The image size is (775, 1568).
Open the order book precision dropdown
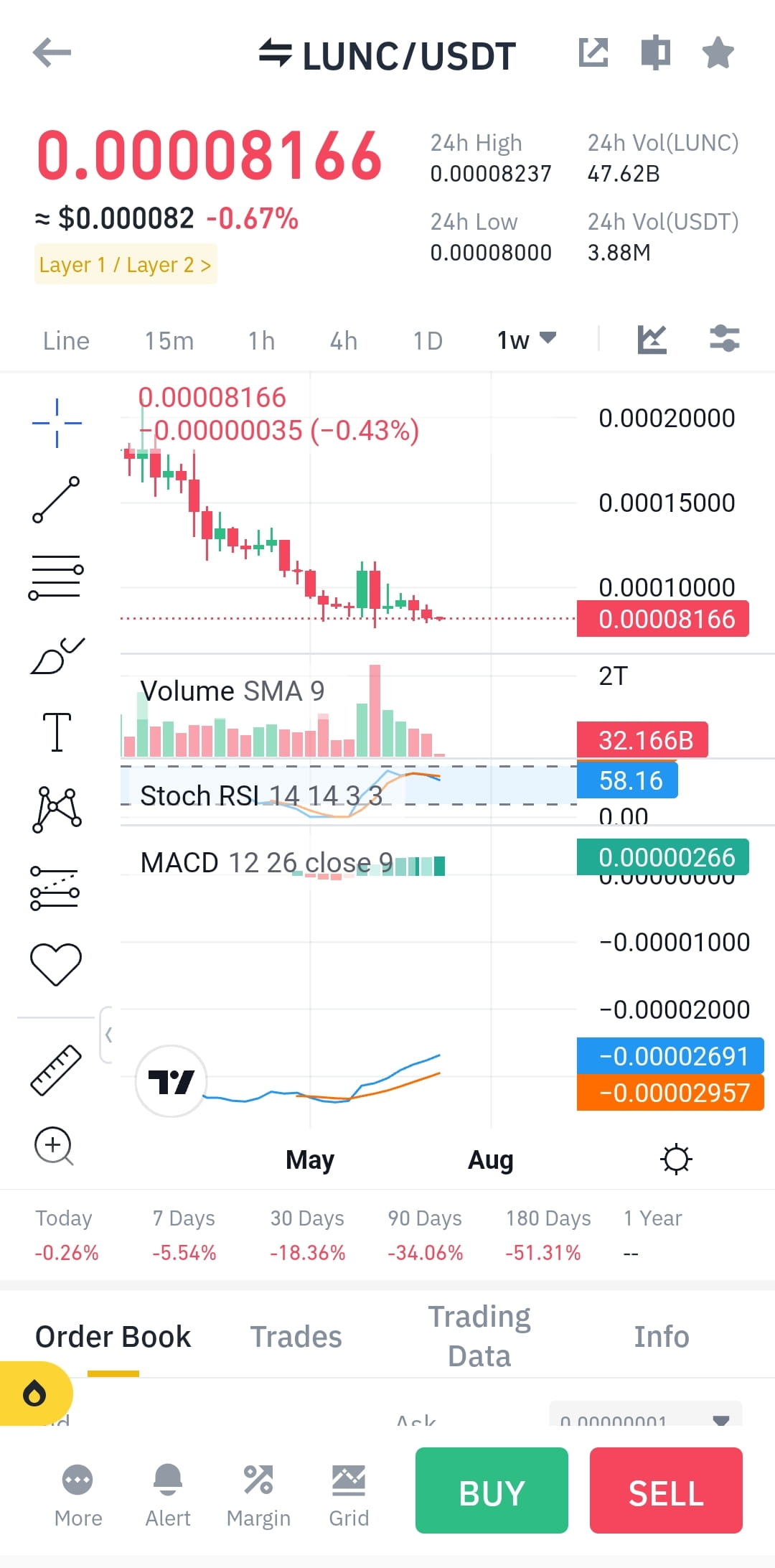click(x=721, y=1420)
